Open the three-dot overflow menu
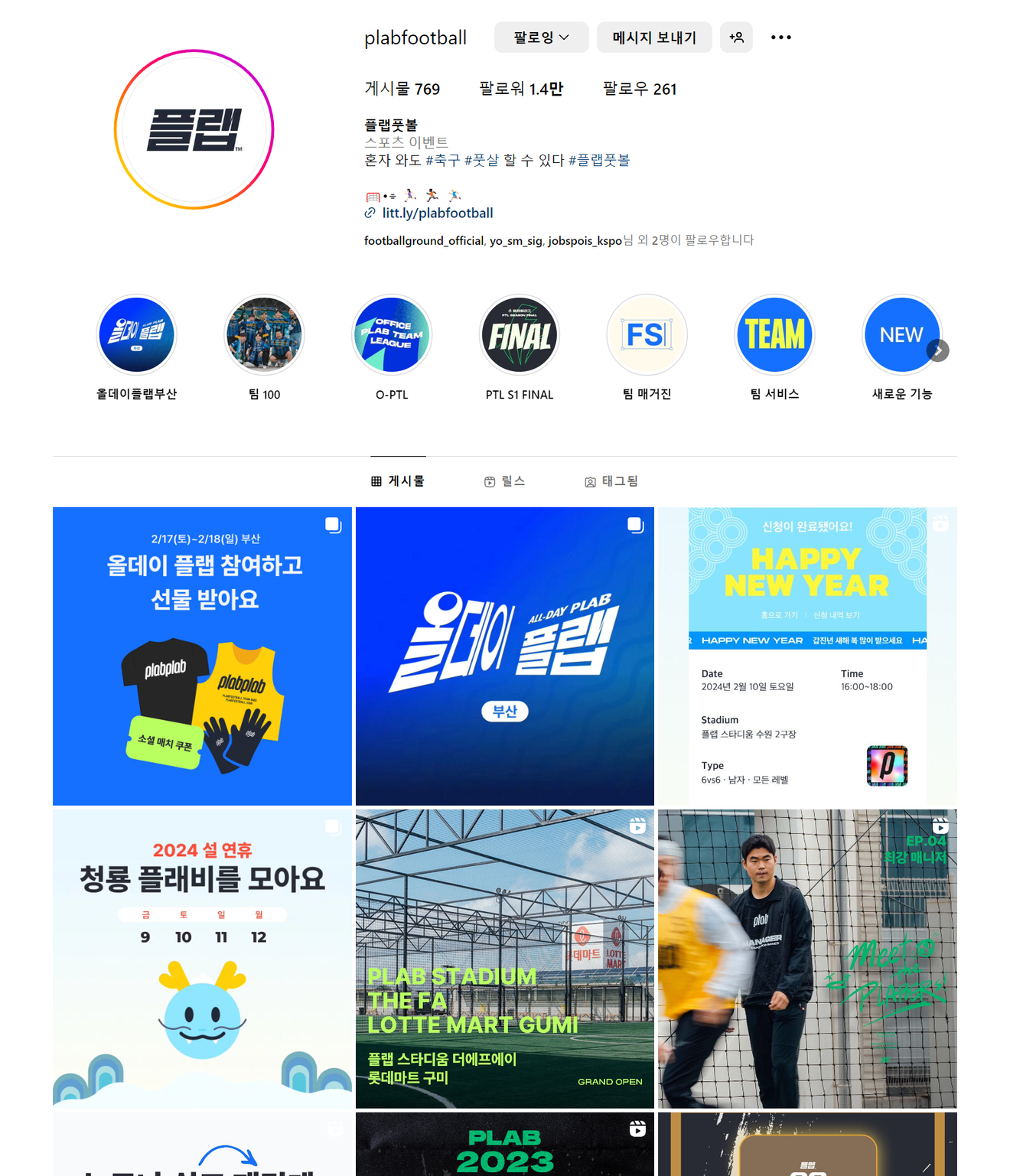The height and width of the screenshot is (1176, 1010). 780,37
